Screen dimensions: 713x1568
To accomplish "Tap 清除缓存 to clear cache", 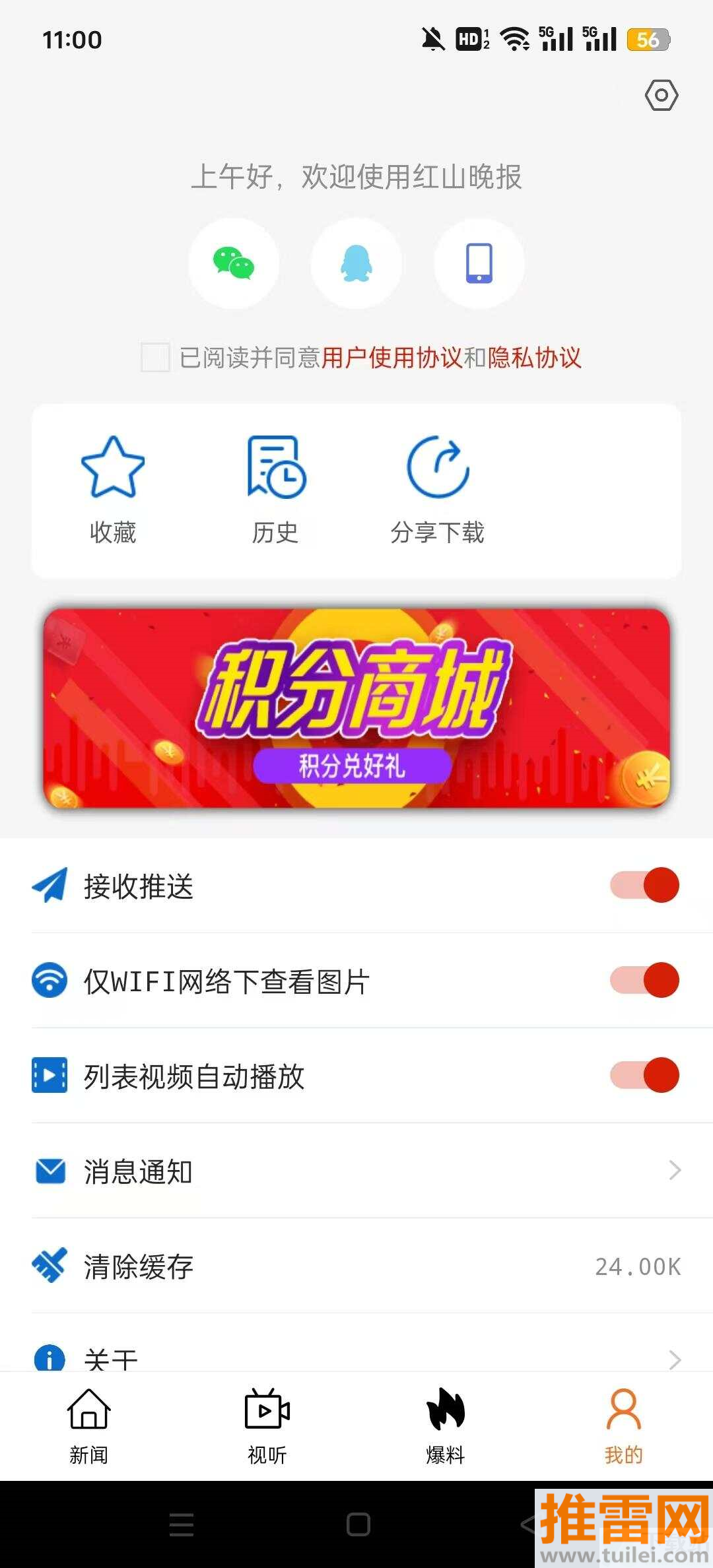I will 356,1266.
